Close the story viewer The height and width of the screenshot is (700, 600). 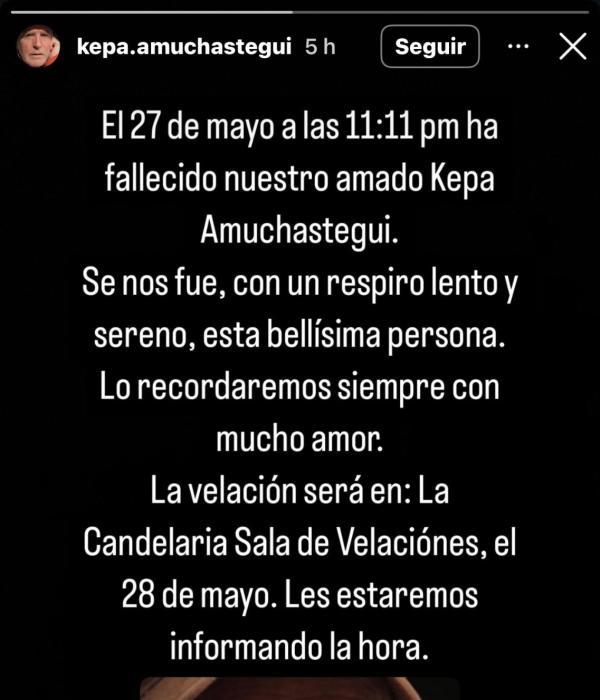pos(572,46)
